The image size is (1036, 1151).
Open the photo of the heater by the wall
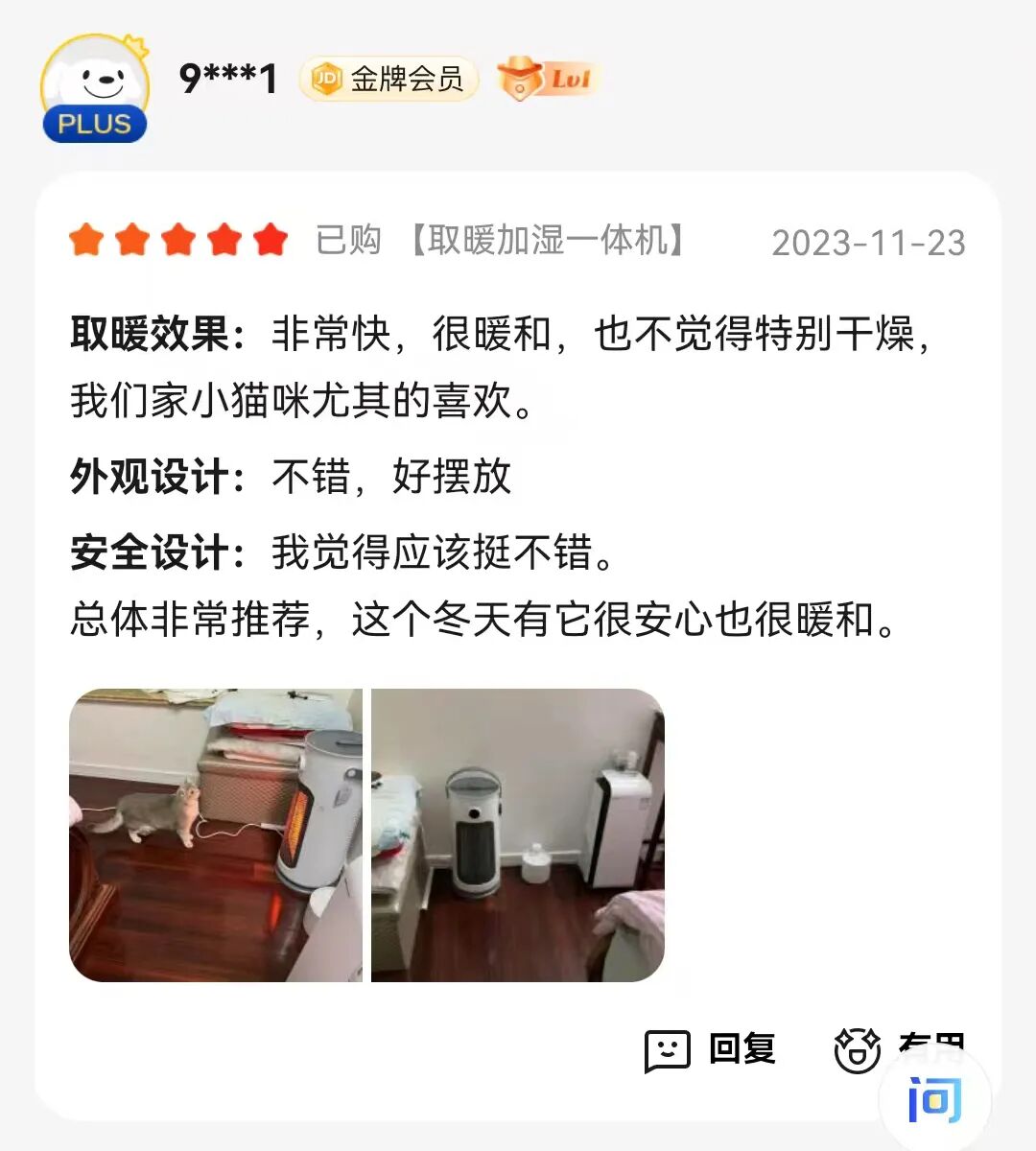[518, 834]
